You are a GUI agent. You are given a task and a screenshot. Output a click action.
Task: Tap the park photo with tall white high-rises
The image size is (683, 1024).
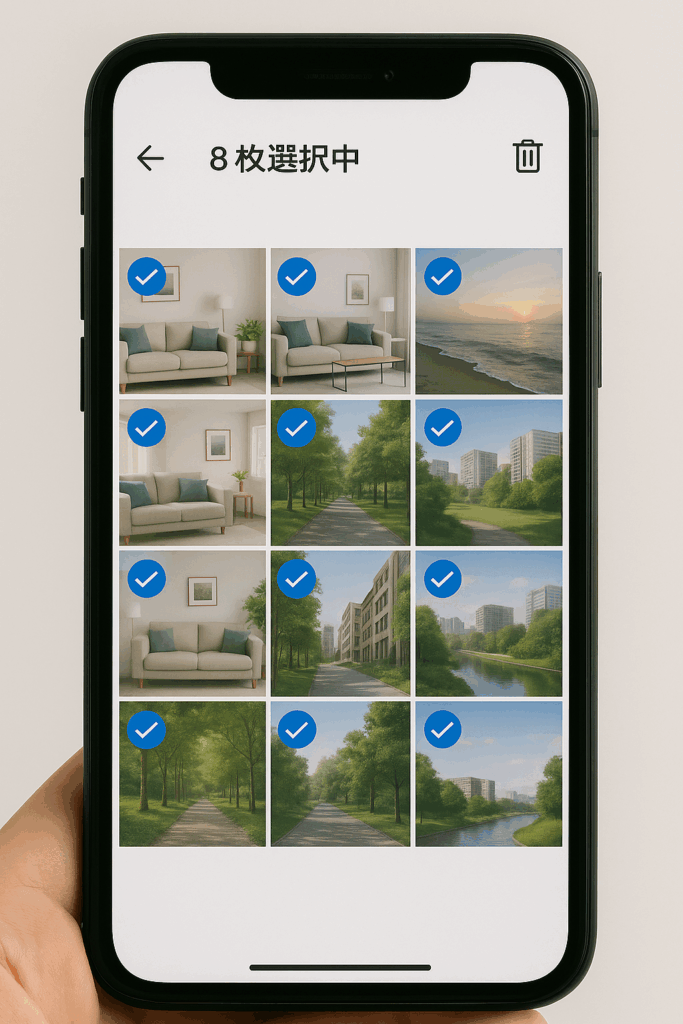(489, 472)
